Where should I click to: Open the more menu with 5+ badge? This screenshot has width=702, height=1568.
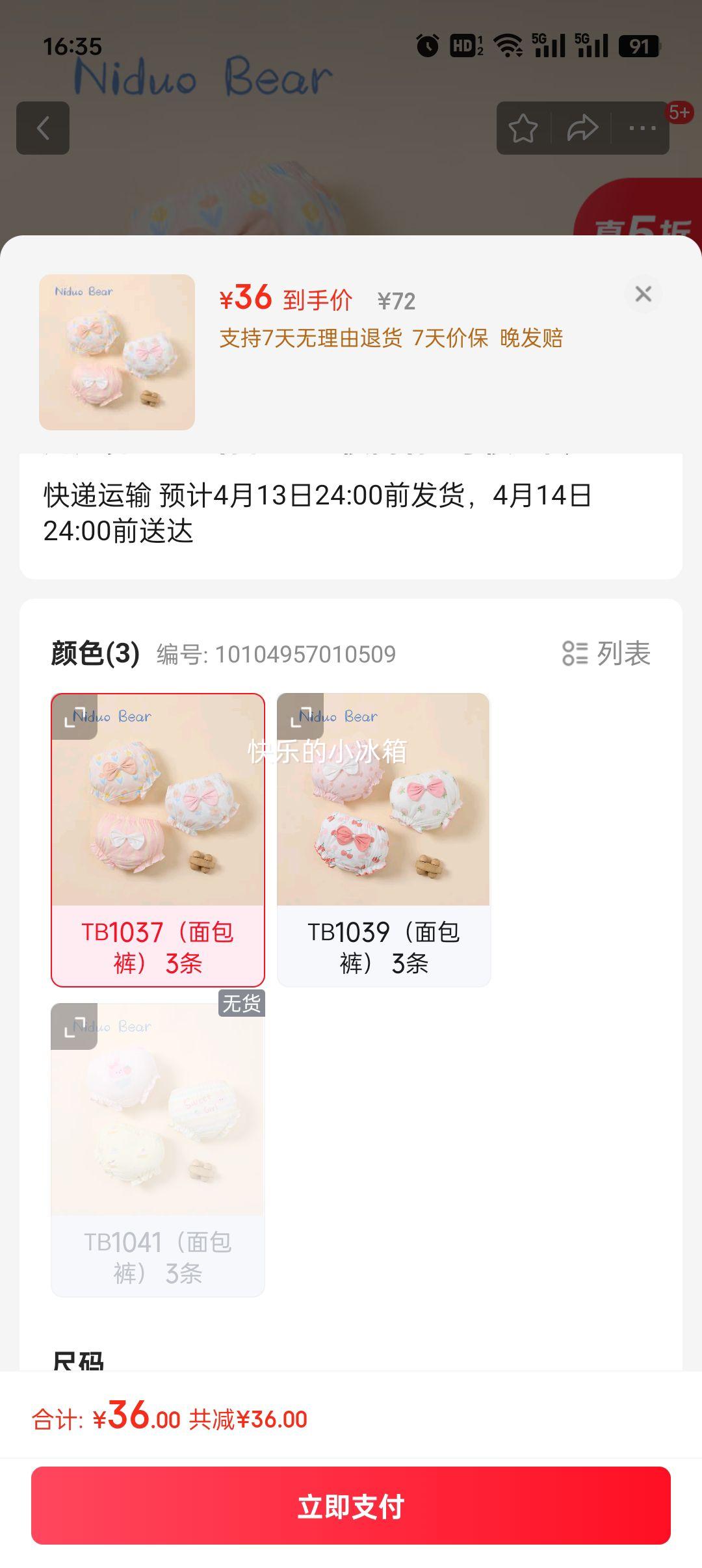[641, 129]
